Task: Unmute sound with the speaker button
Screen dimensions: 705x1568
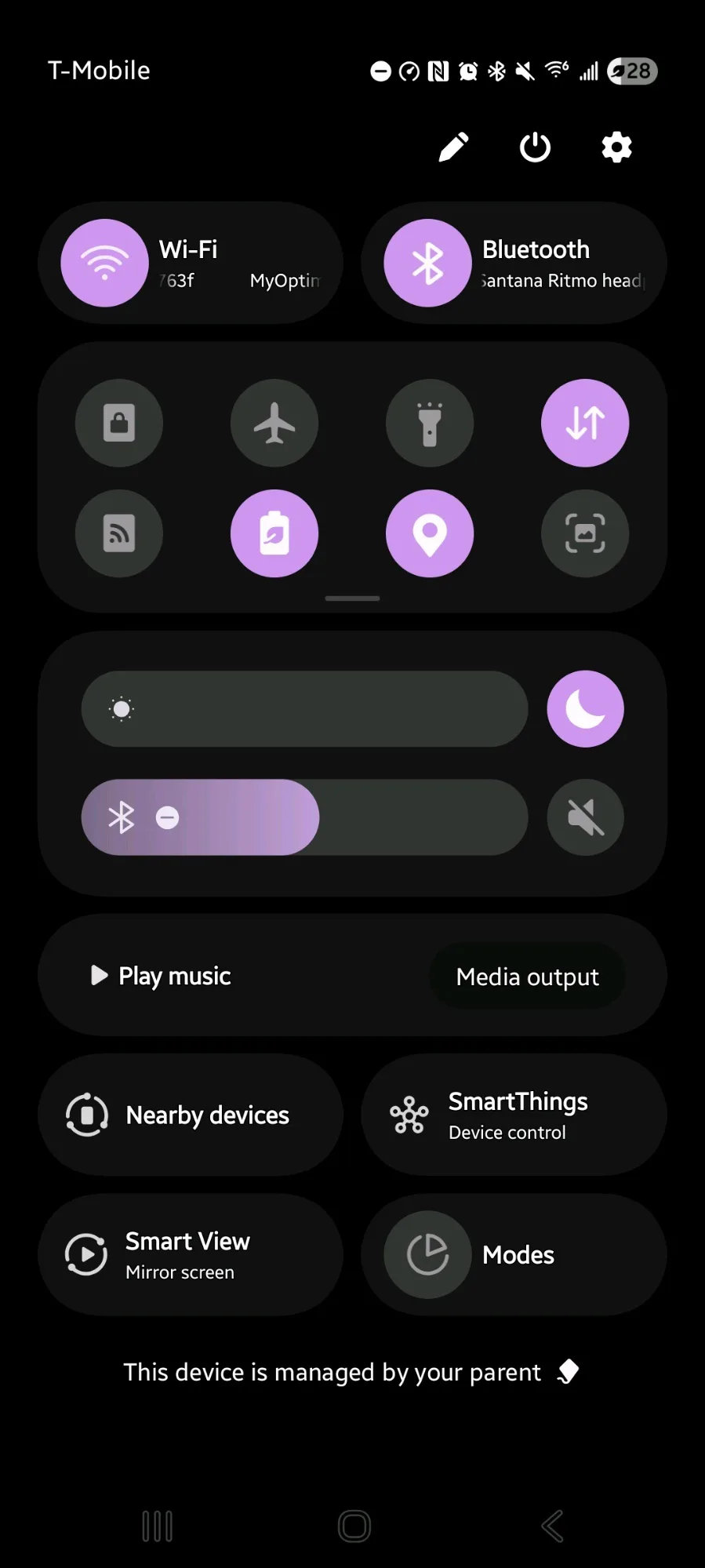Action: point(585,817)
